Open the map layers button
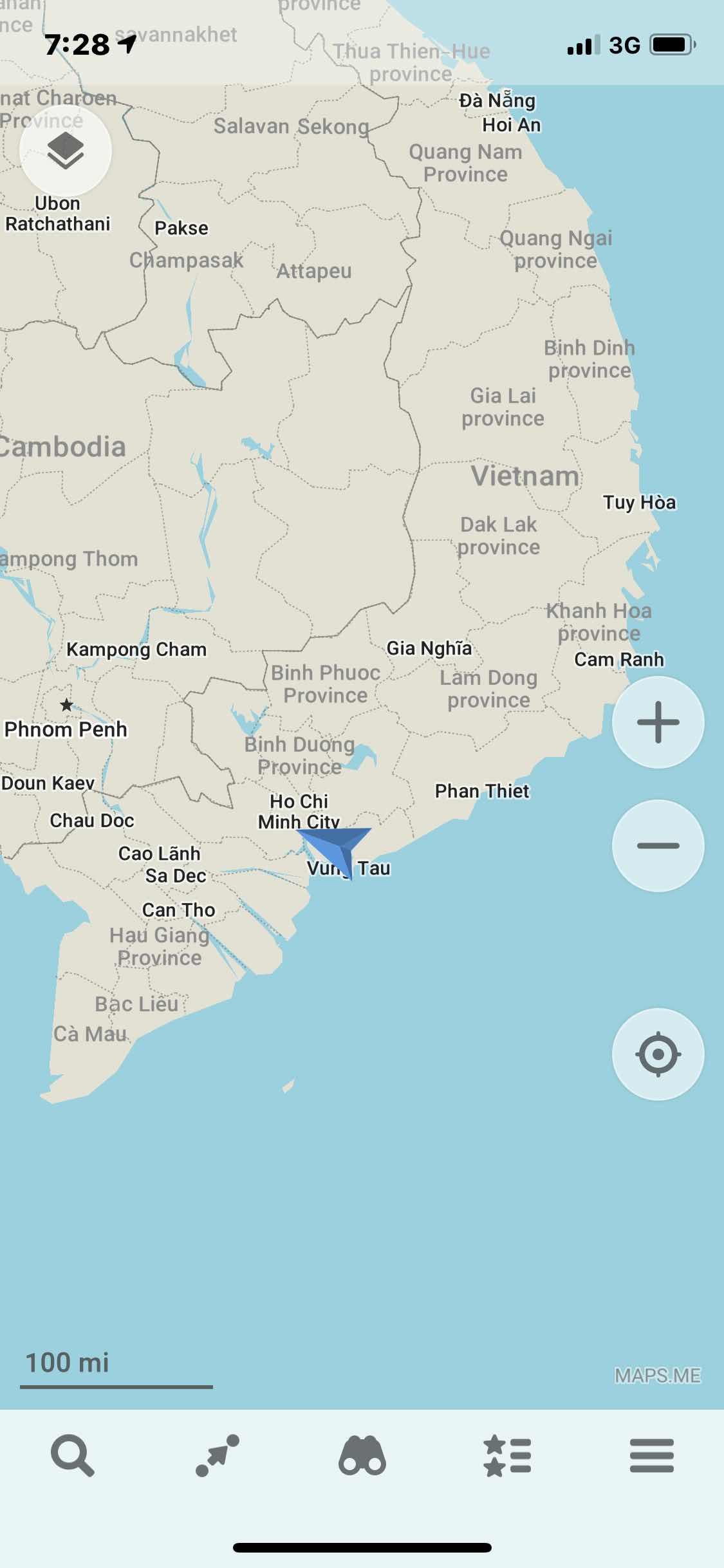 pyautogui.click(x=66, y=151)
